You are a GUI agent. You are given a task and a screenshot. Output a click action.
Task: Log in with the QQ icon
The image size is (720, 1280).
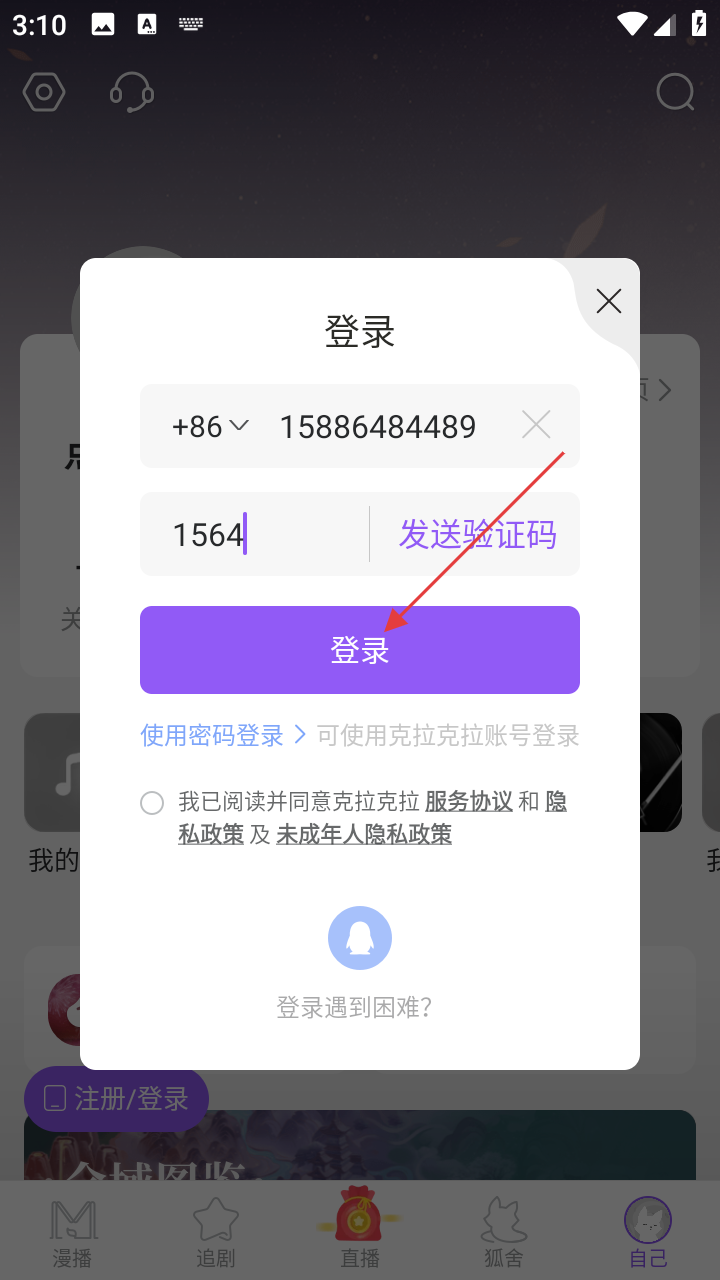click(360, 938)
